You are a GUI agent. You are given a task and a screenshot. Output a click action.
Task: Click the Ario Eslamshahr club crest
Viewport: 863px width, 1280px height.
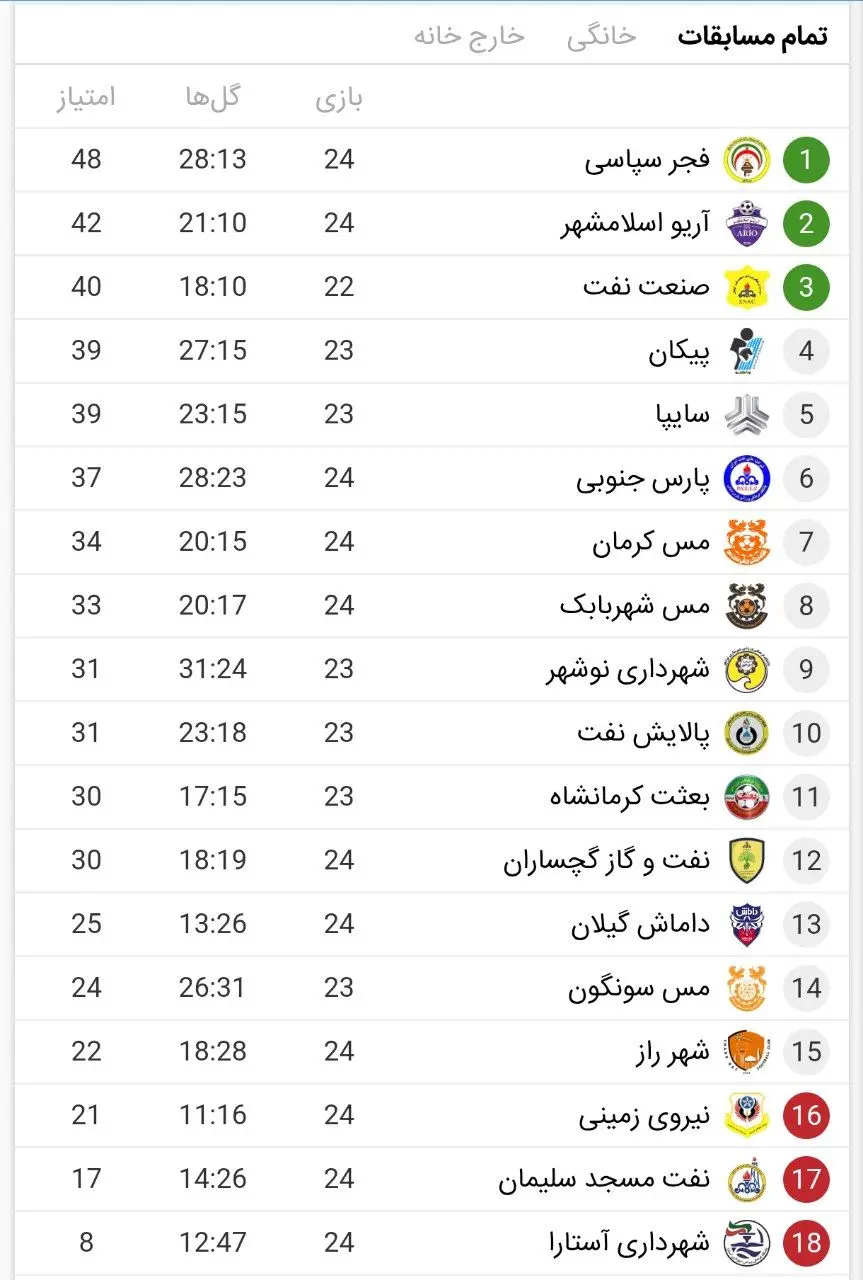coord(746,223)
